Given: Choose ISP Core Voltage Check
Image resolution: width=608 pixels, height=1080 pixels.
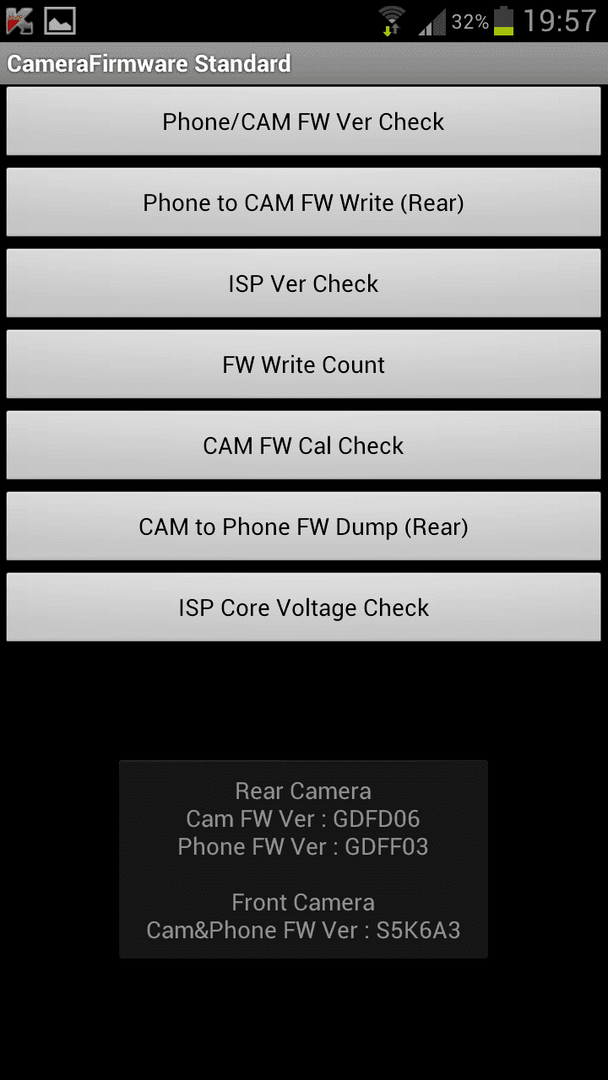Looking at the screenshot, I should pos(303,608).
